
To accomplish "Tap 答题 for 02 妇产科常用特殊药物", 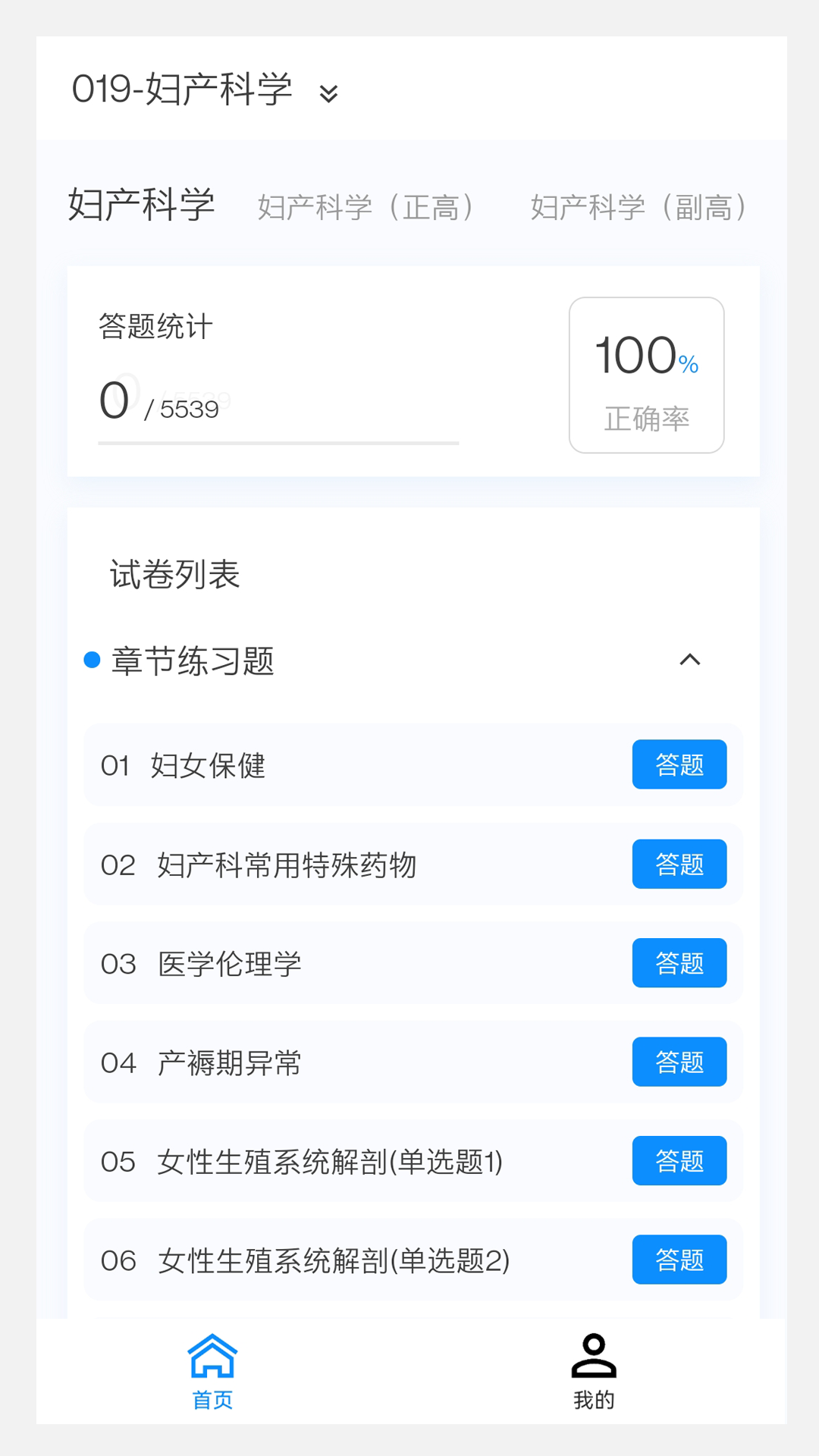I will pyautogui.click(x=679, y=864).
